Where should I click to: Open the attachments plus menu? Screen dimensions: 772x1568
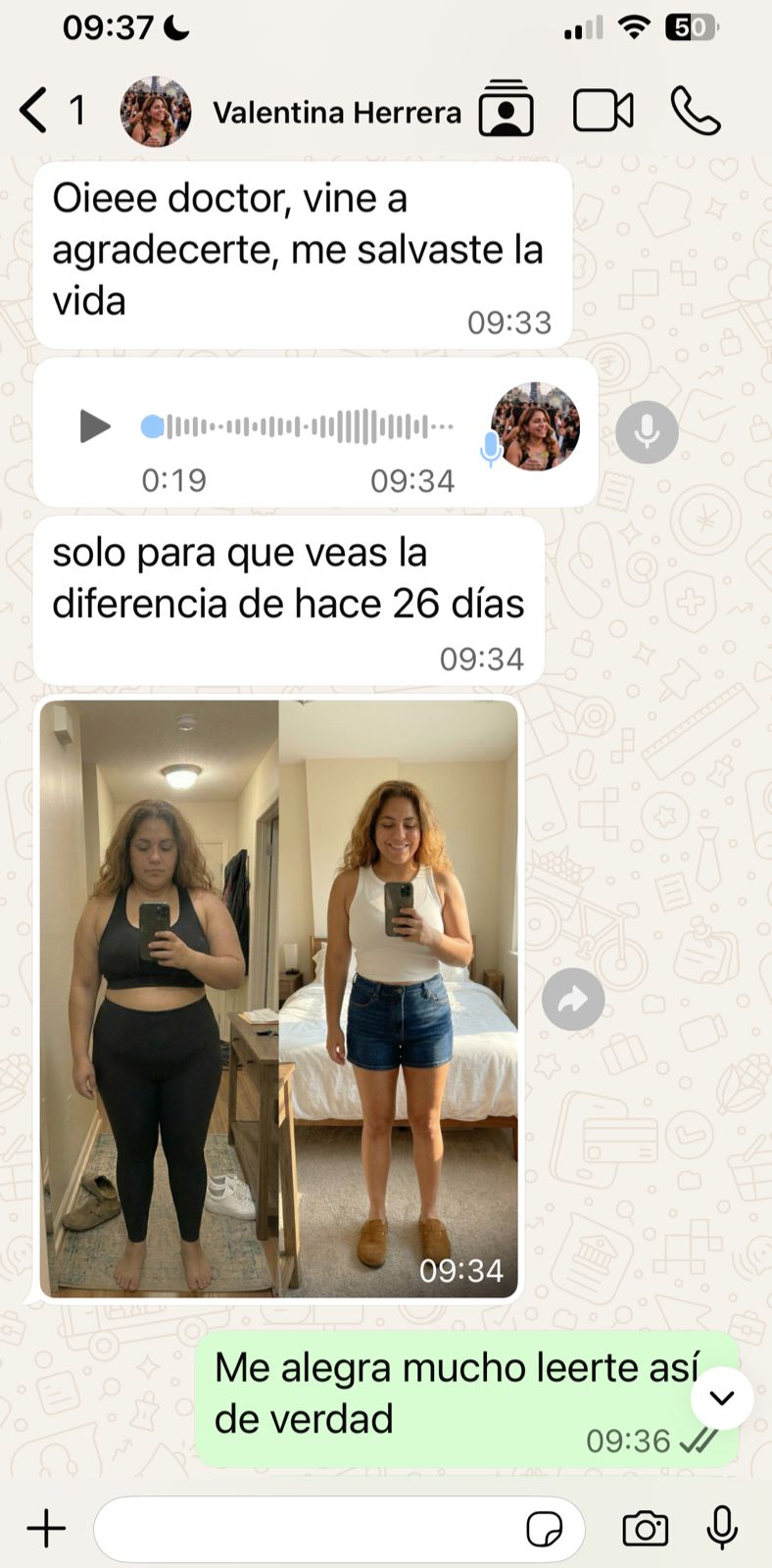[x=46, y=1528]
